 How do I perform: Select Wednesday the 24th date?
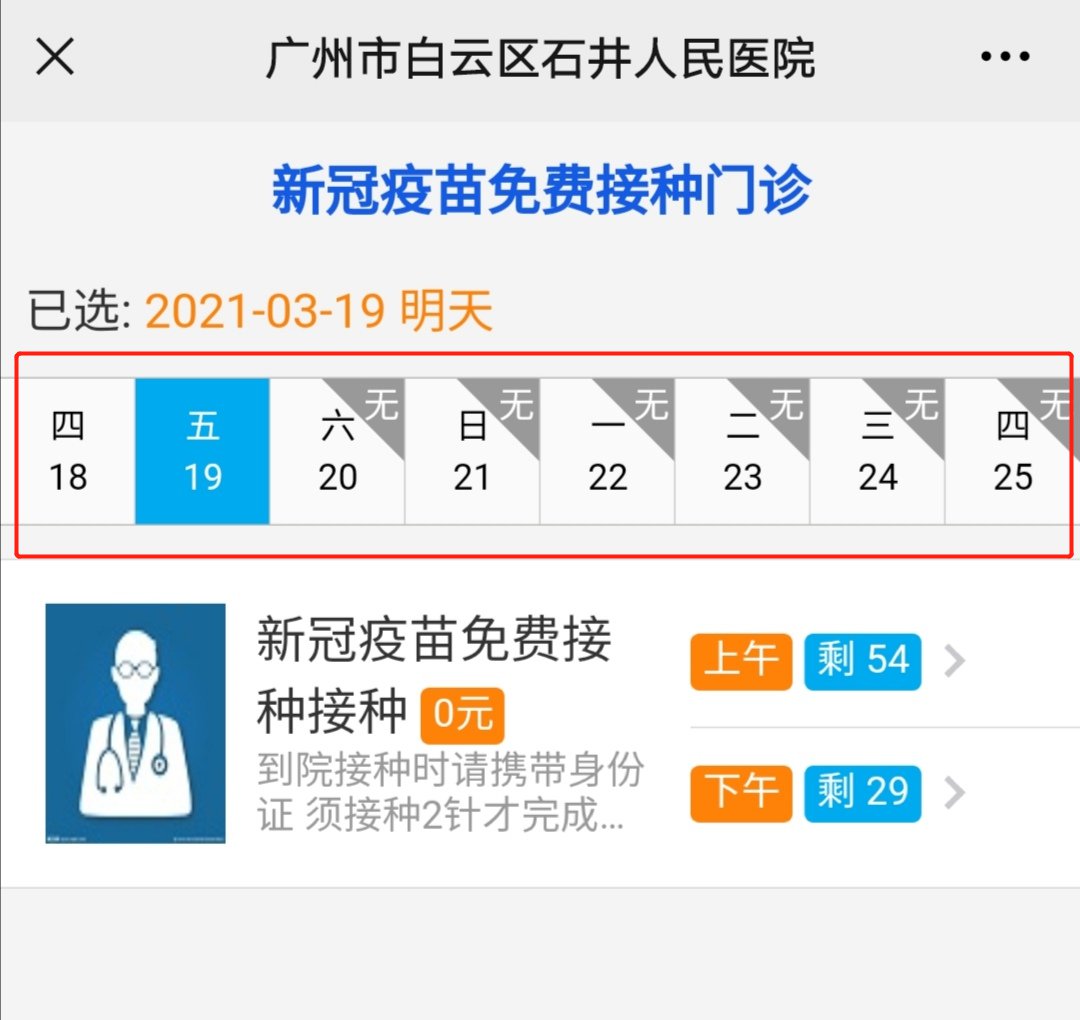tap(877, 452)
